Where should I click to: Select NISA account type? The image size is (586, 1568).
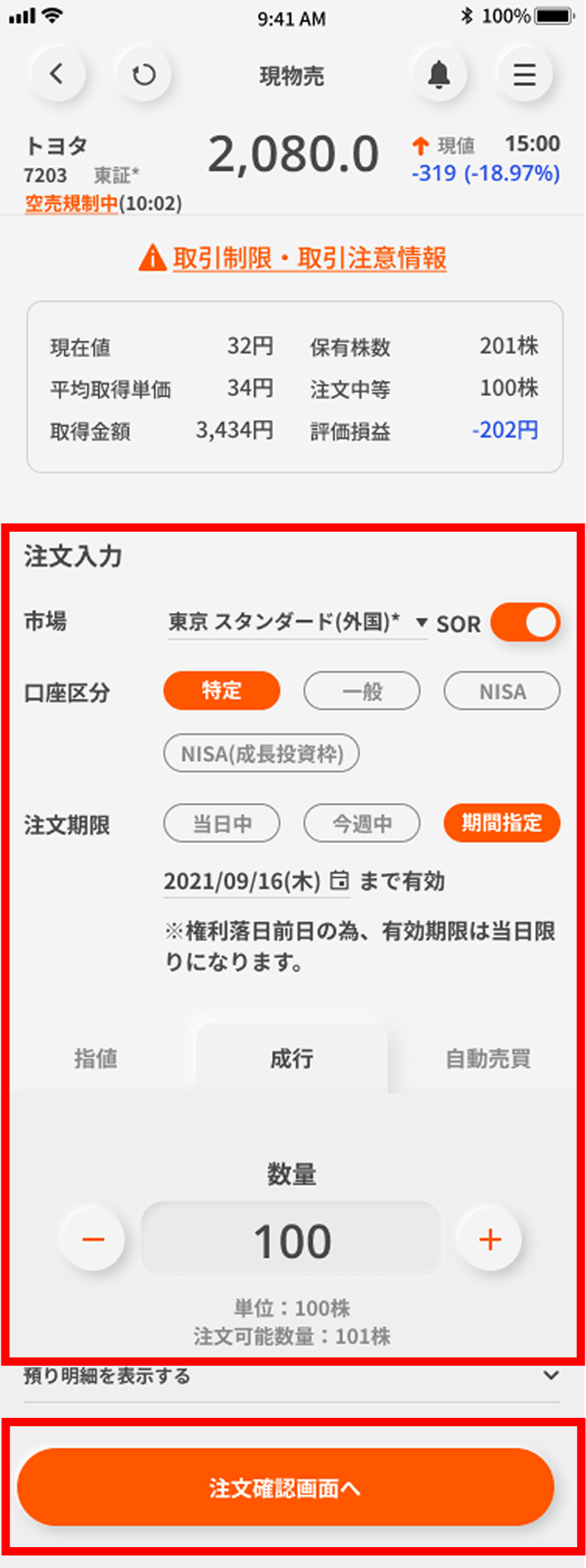point(502,691)
